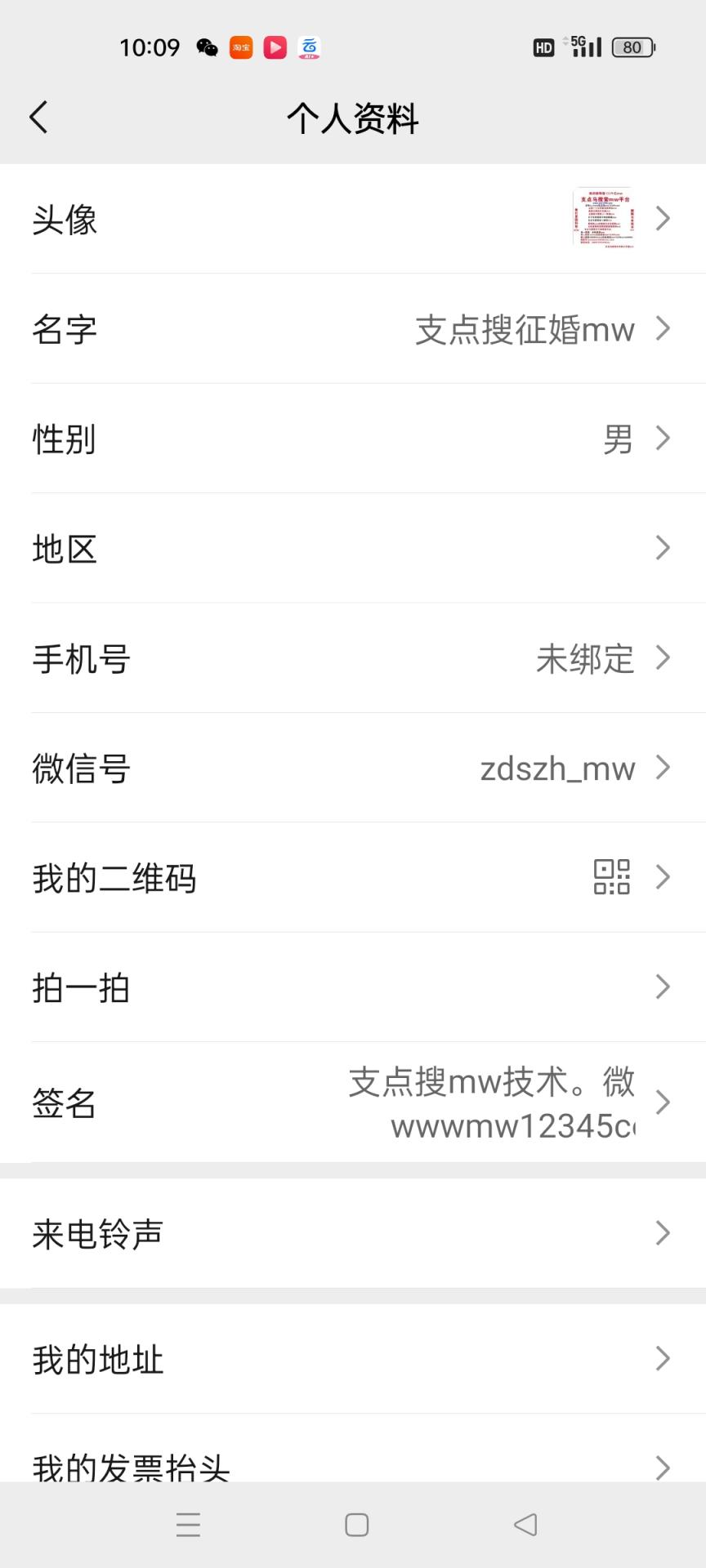706x1568 pixels.
Task: Change the 性别 setting
Action: 353,439
